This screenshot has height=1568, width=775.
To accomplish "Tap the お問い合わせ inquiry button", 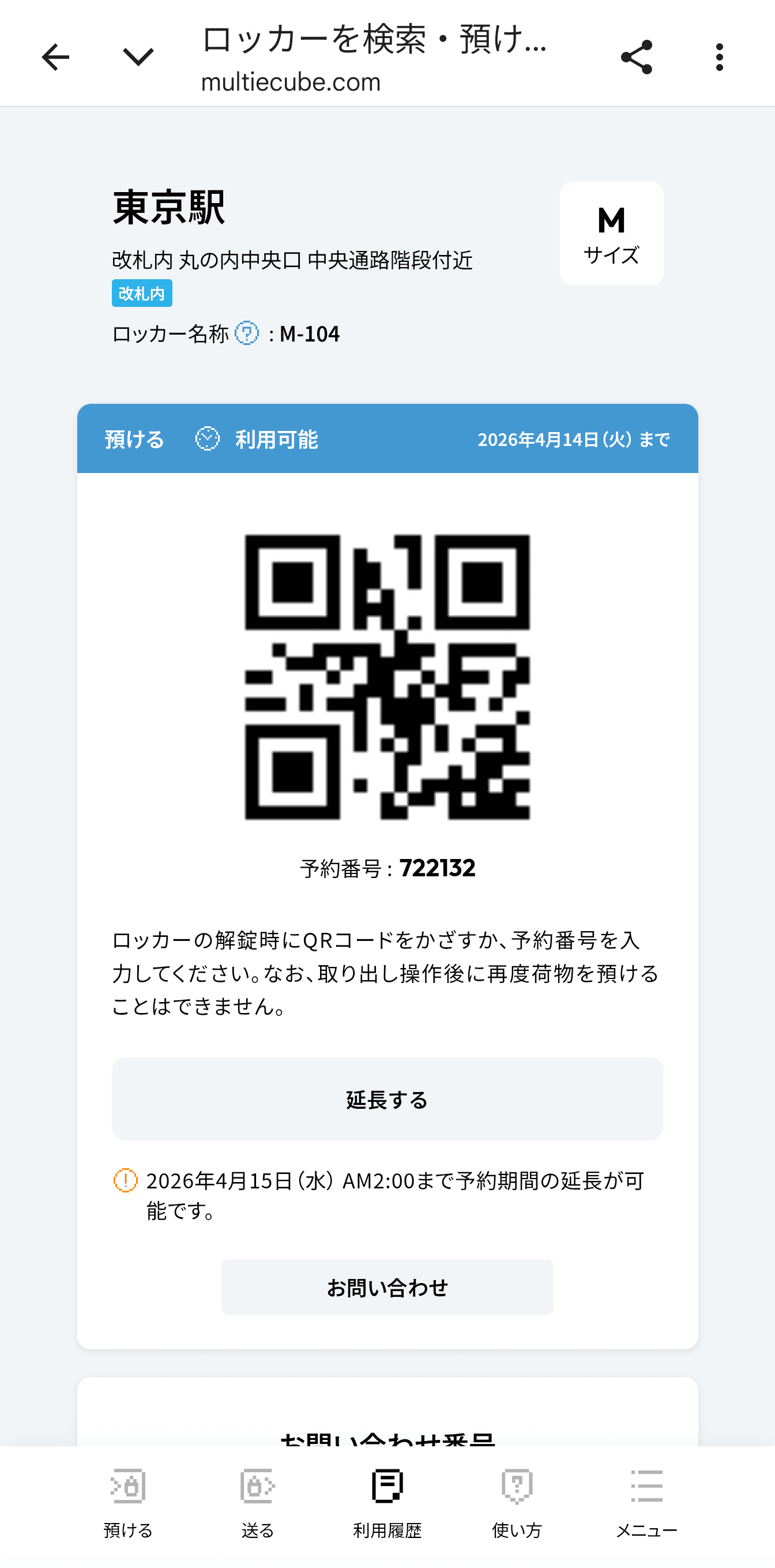I will click(387, 1287).
